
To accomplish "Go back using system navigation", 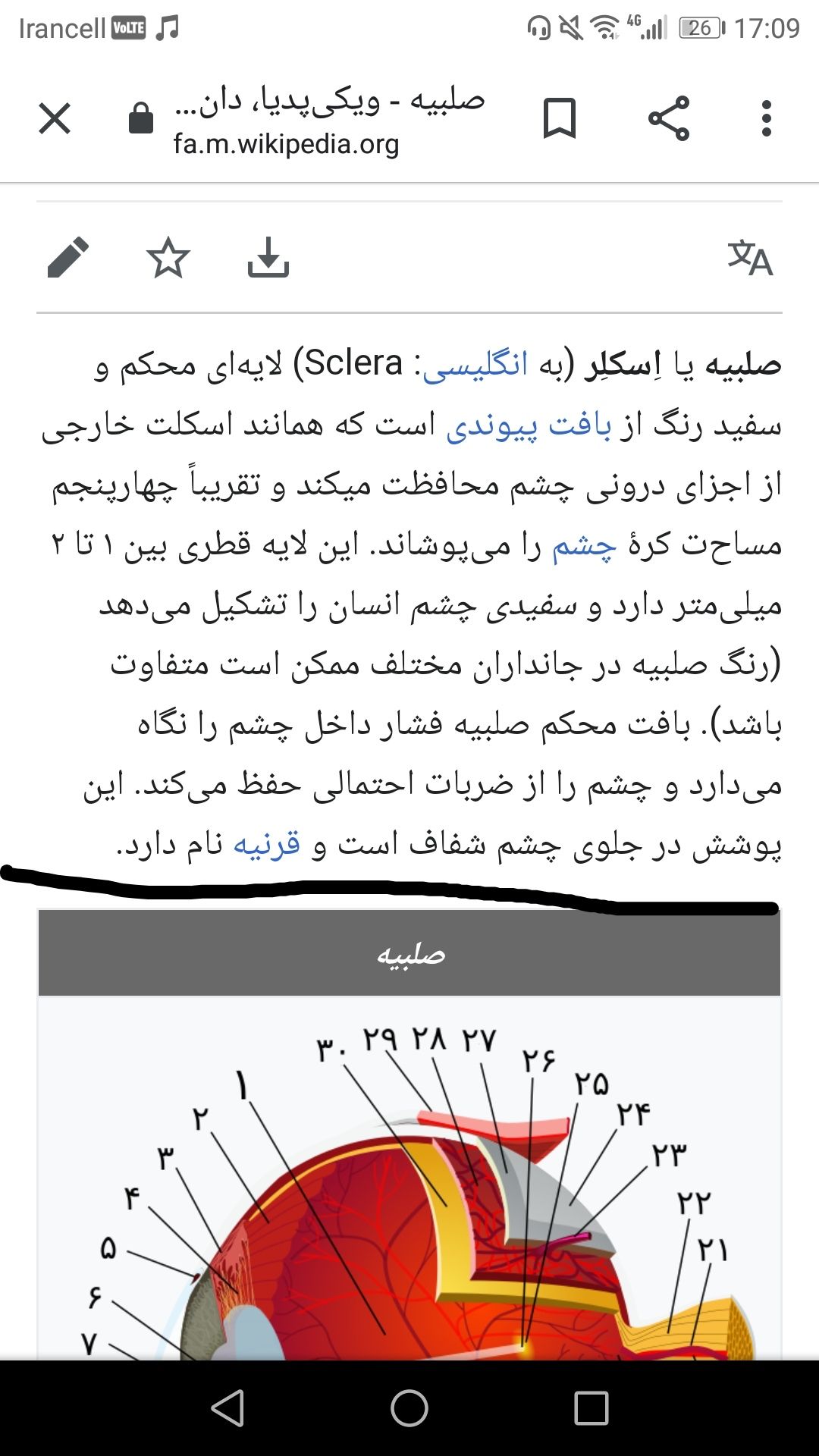I will click(x=227, y=1408).
